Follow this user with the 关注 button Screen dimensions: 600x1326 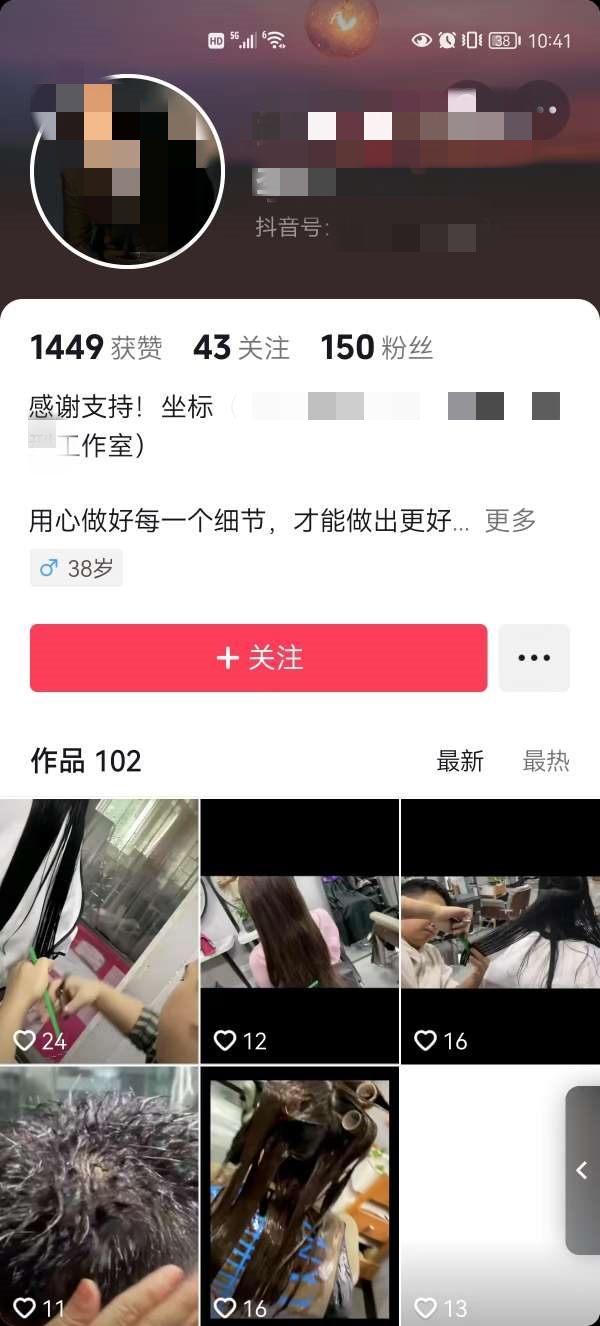[258, 658]
